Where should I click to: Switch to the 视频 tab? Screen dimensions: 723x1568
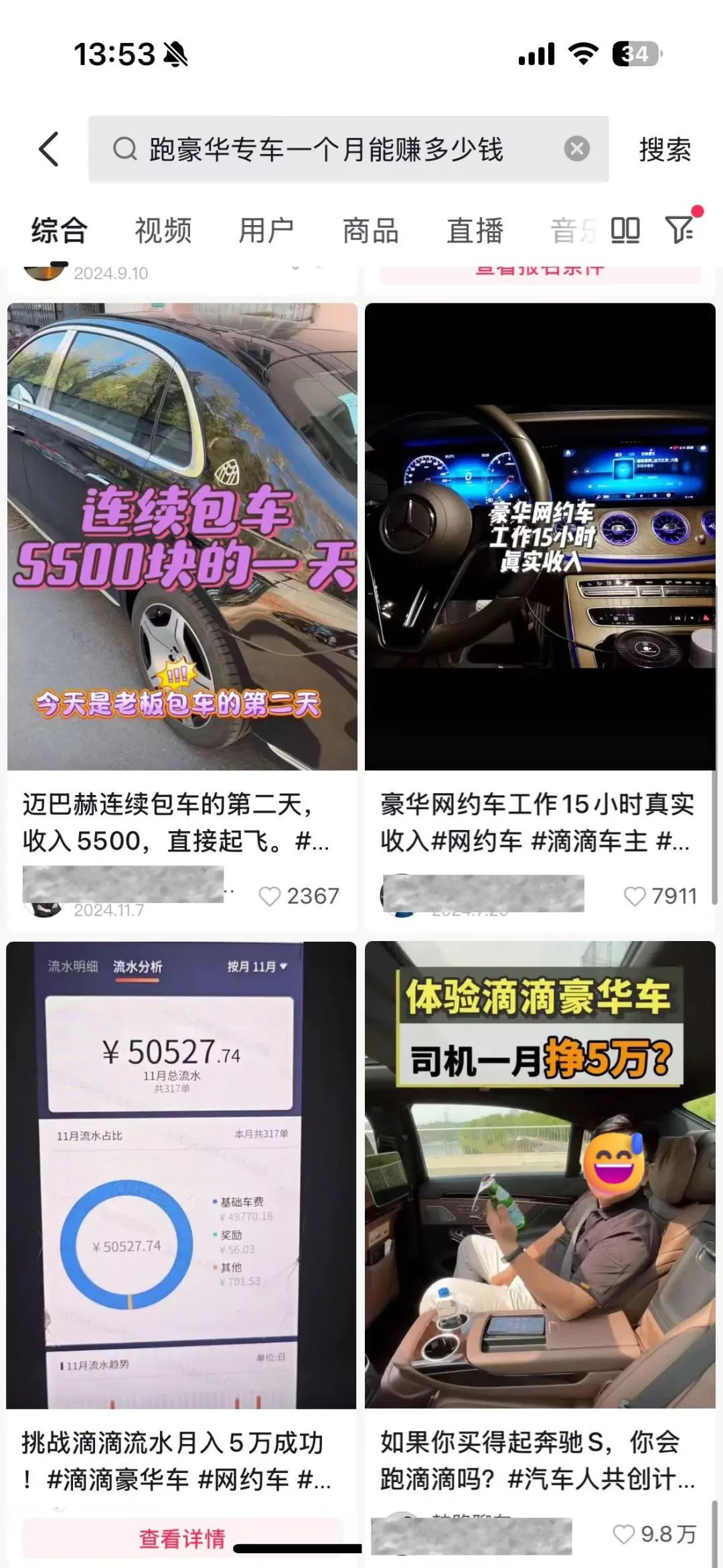163,231
